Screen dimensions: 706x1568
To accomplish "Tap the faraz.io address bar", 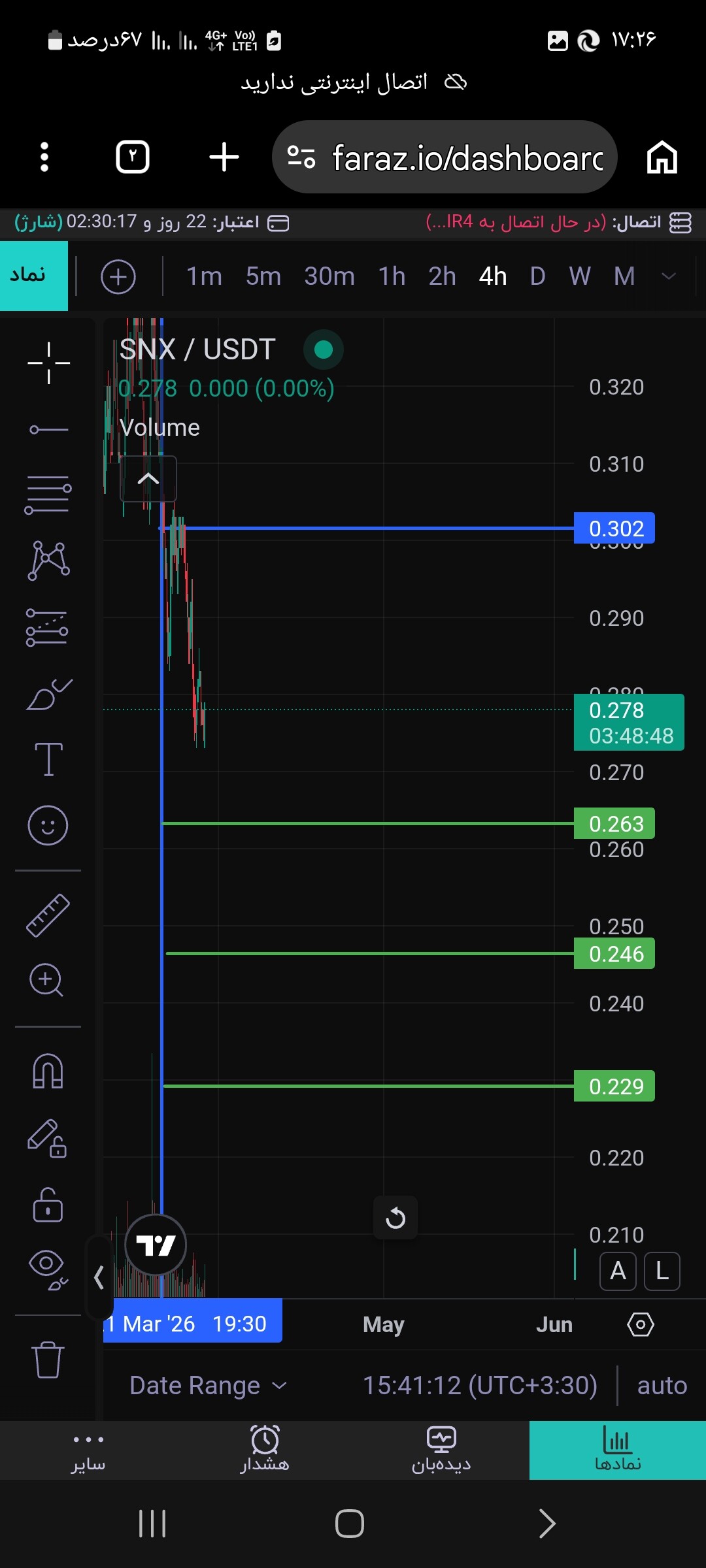I will pyautogui.click(x=445, y=157).
